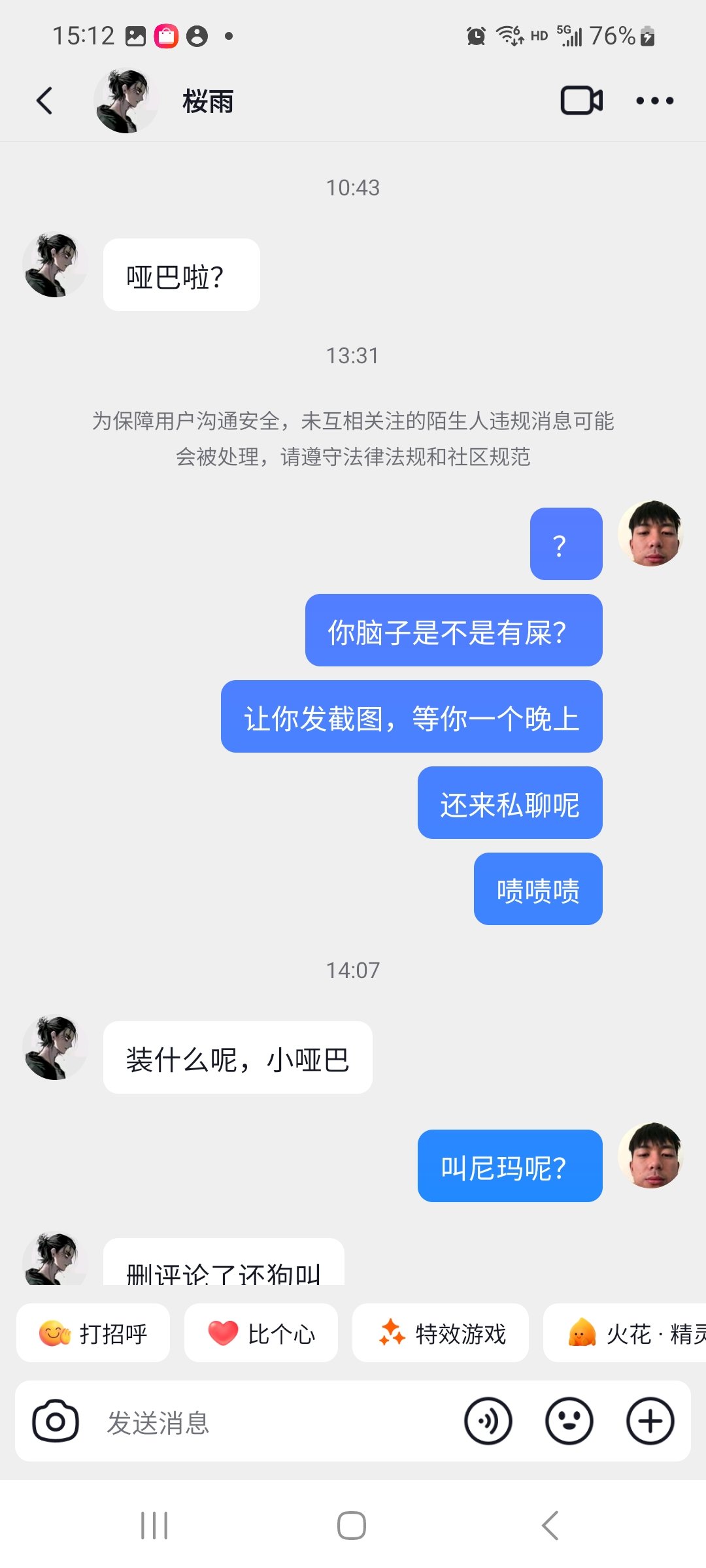Open the 特效游戏 chip
The height and width of the screenshot is (1568, 706).
click(441, 1333)
